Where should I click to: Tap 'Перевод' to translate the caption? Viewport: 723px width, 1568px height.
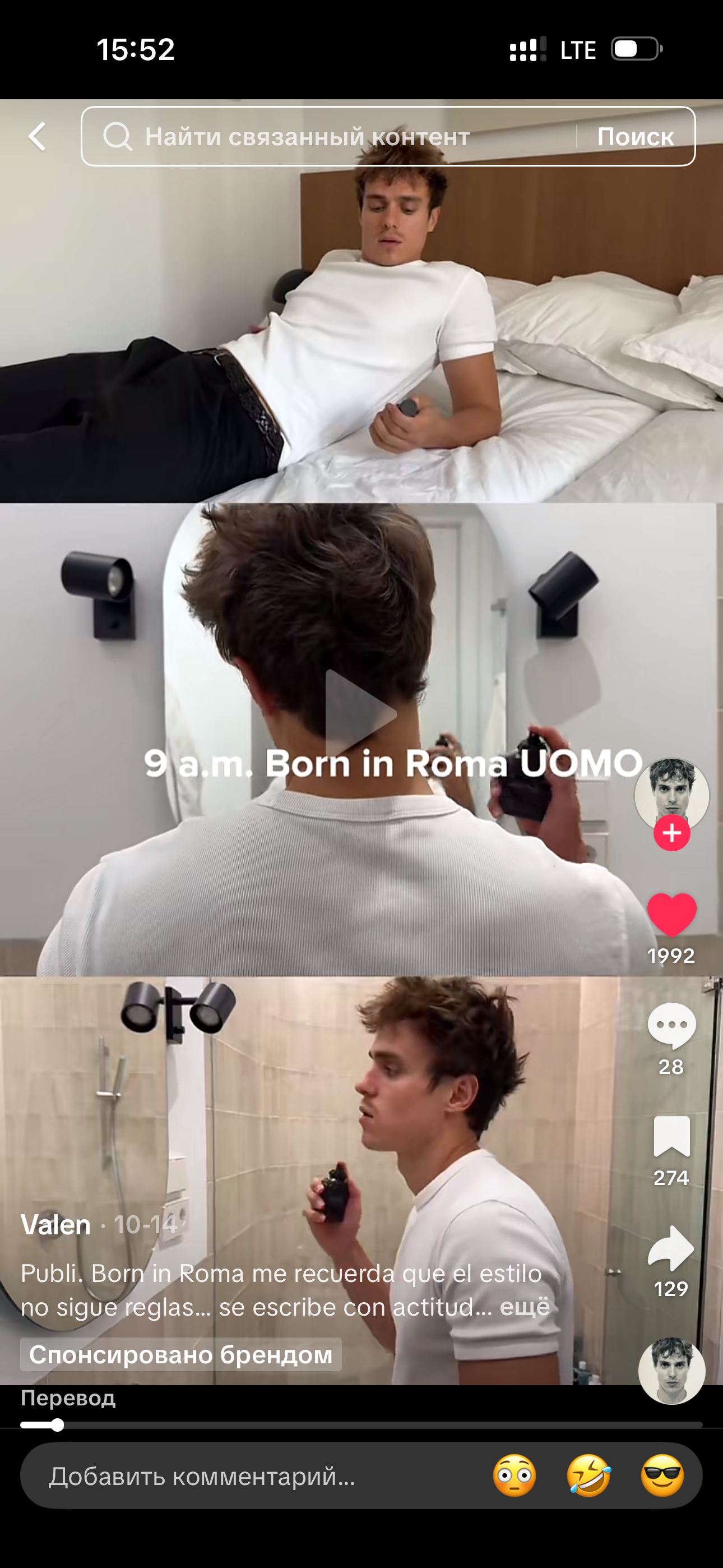68,1398
